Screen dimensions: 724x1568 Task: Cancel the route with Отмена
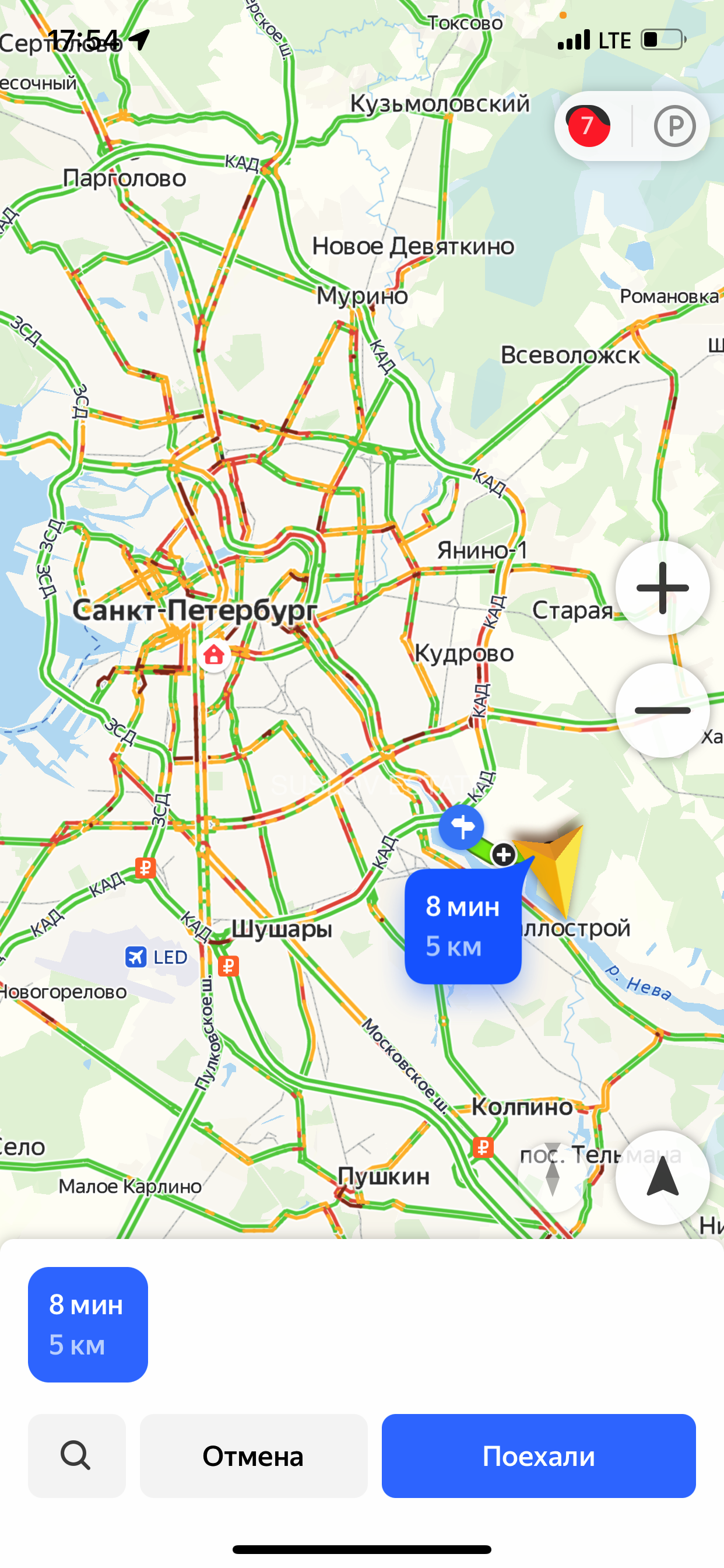253,1455
